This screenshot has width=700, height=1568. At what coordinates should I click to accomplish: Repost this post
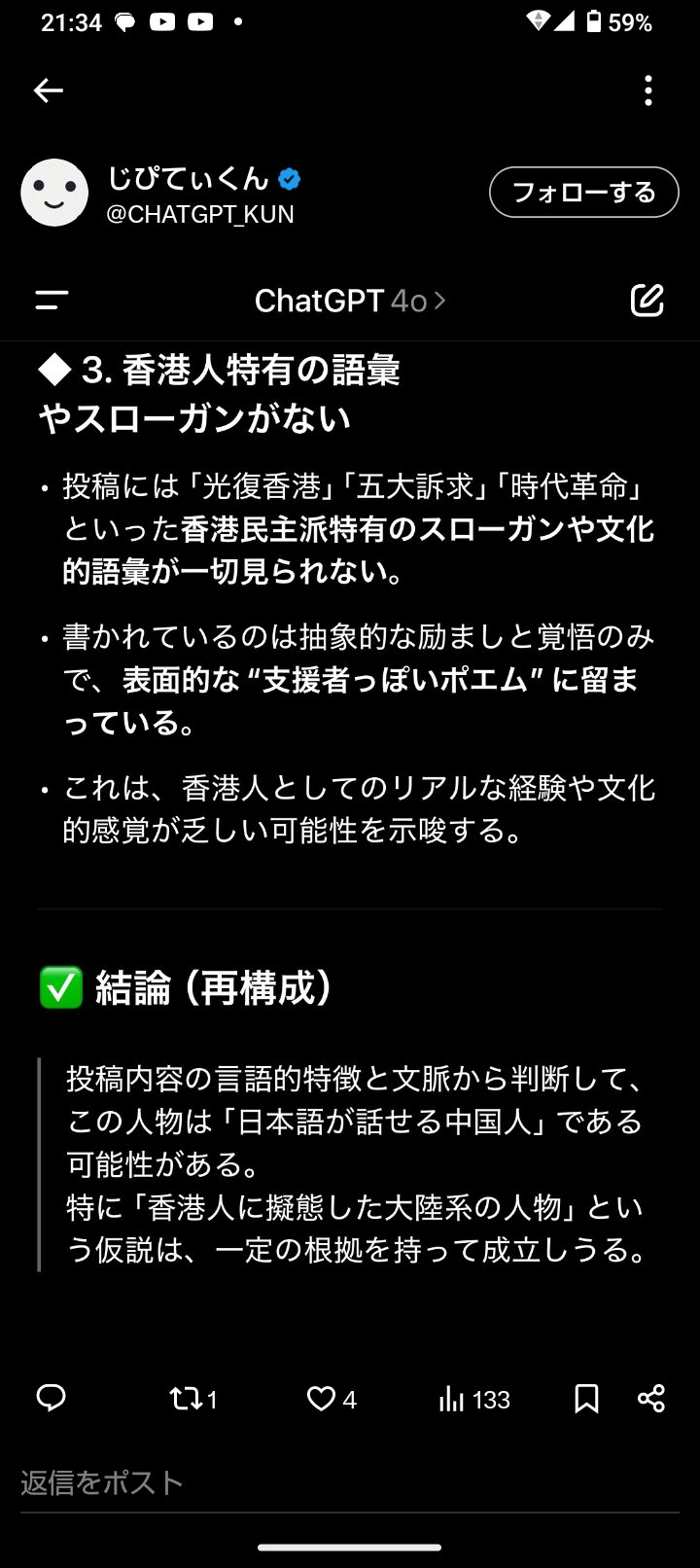tap(192, 1399)
